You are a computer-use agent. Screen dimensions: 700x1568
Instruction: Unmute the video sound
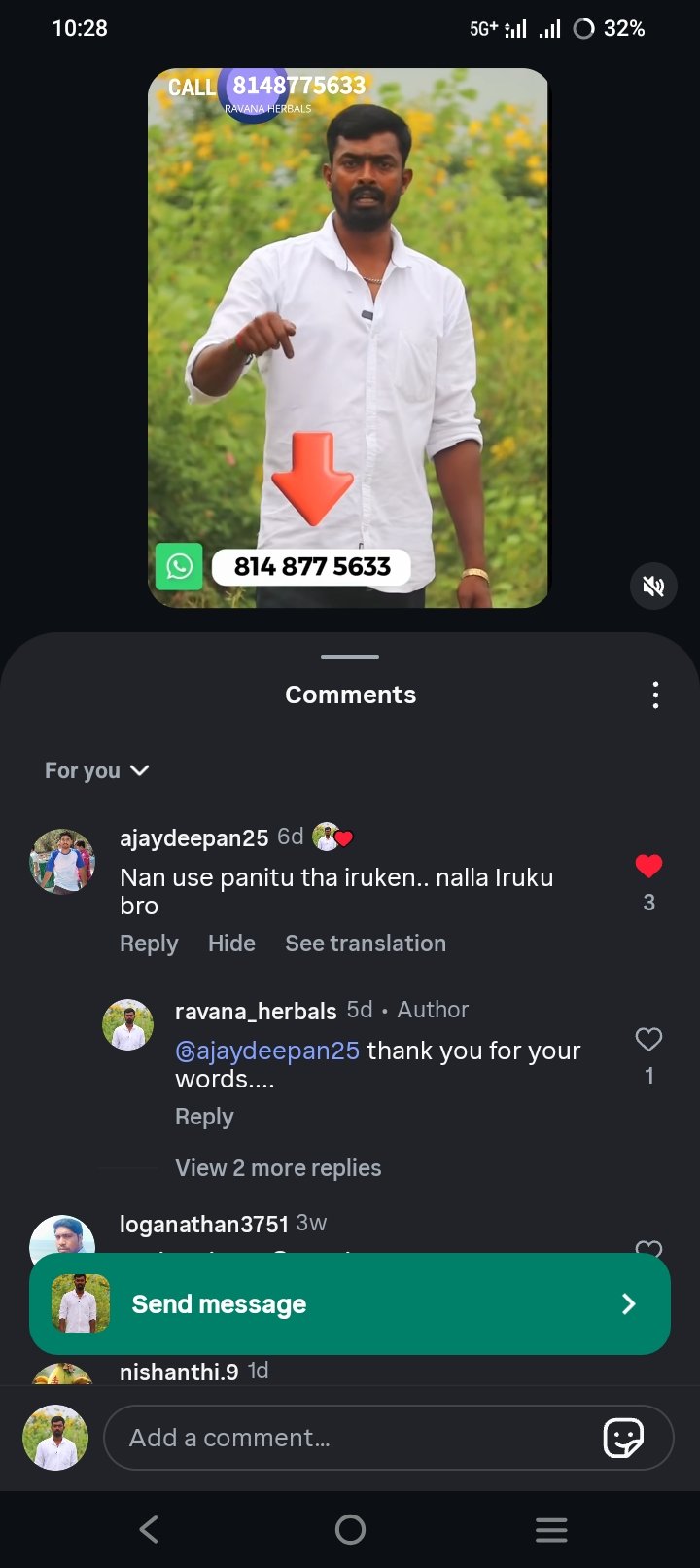click(653, 586)
